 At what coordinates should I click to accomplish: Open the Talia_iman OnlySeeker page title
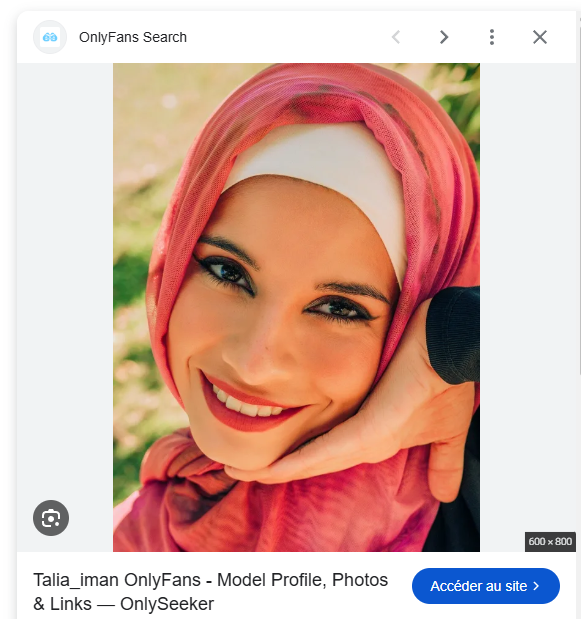210,592
